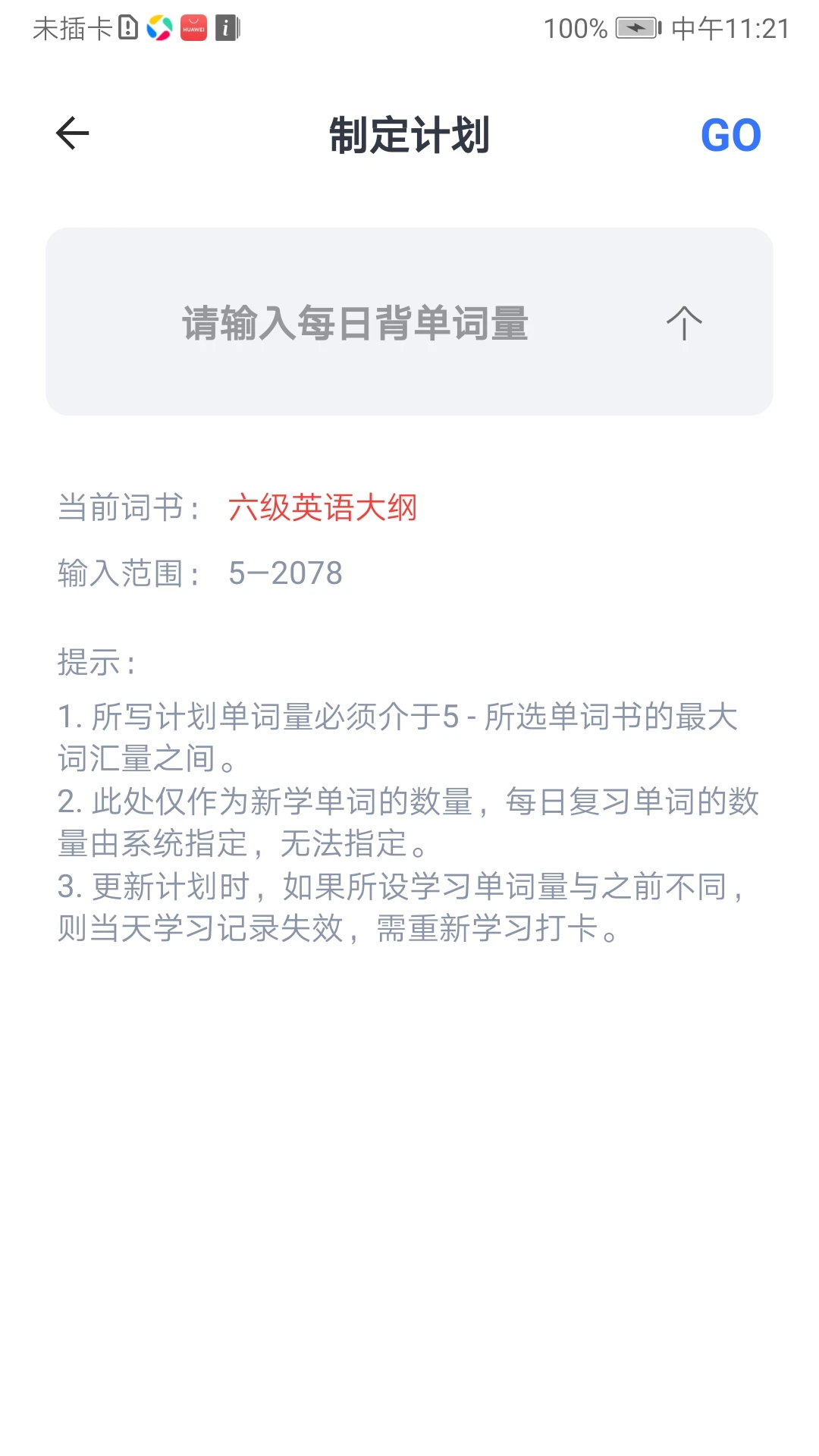
Task: Open the HUAWEI AppGallery status bar icon
Action: point(193,27)
